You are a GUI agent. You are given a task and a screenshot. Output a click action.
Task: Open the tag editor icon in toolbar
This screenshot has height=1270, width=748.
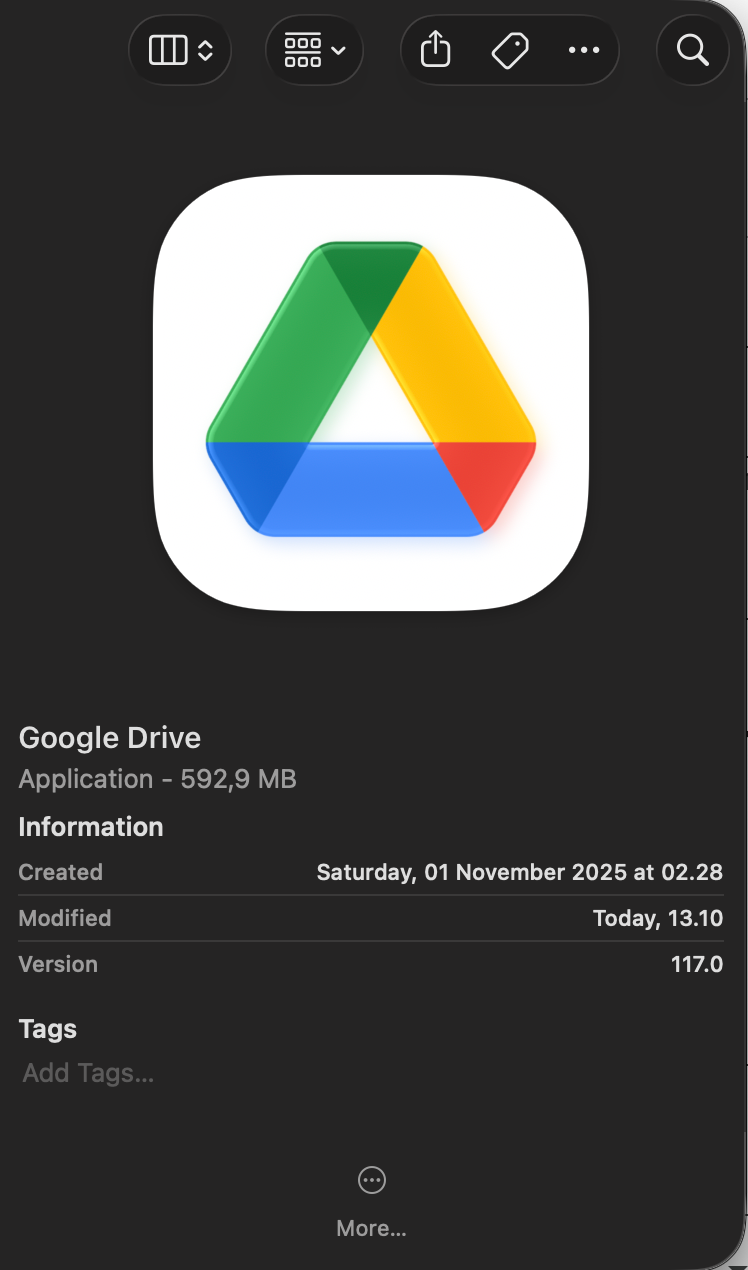tap(510, 50)
